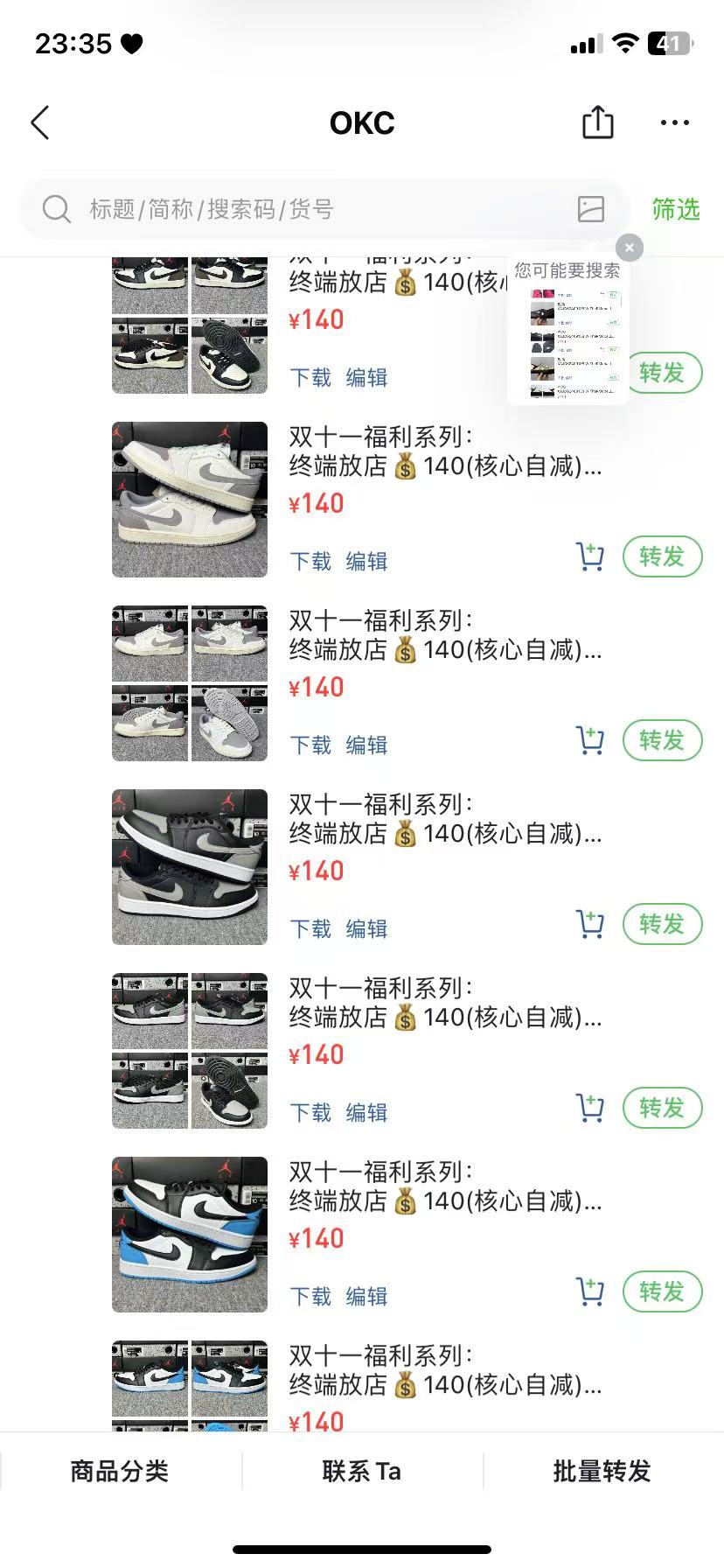This screenshot has width=724, height=1568.
Task: Open 批量转发 batch forward
Action: [x=602, y=1471]
